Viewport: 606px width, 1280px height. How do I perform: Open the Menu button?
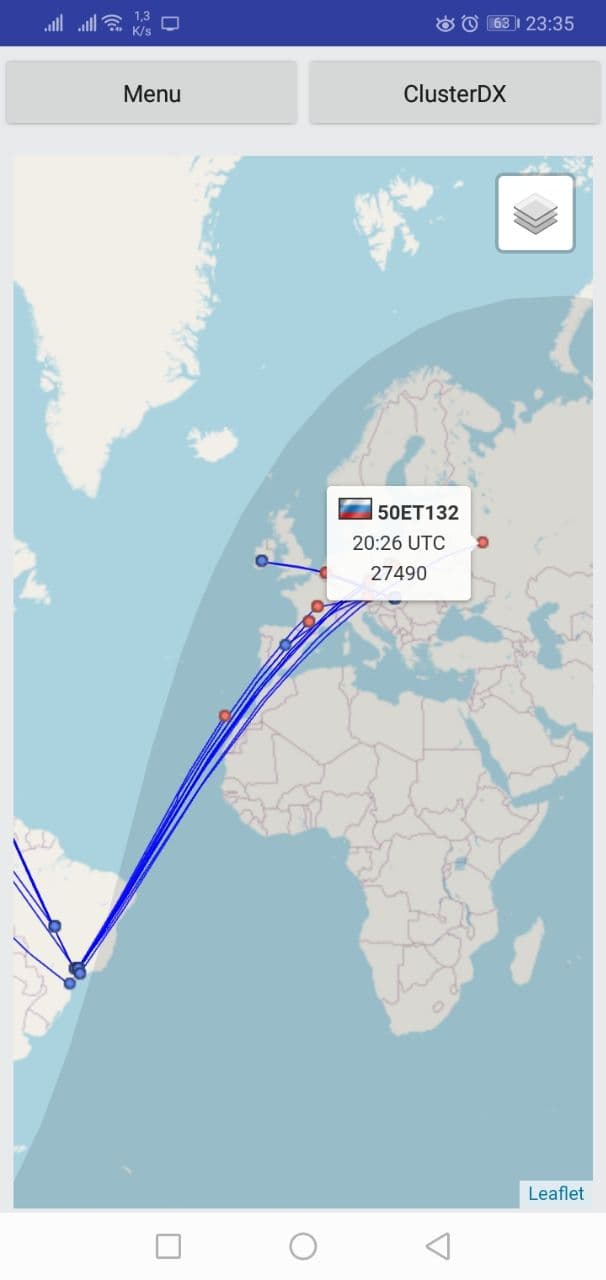point(152,93)
